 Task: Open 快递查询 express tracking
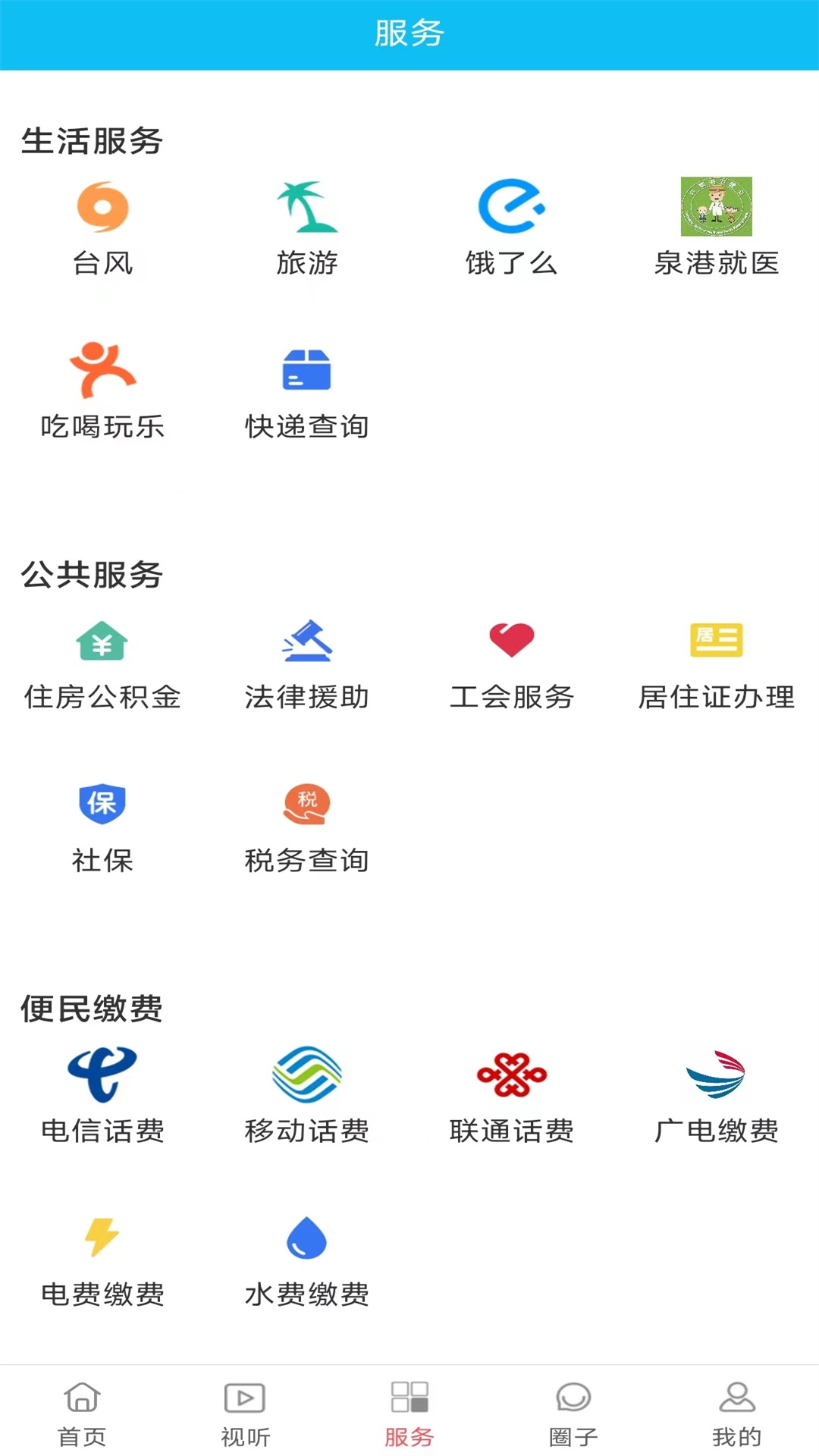click(307, 391)
